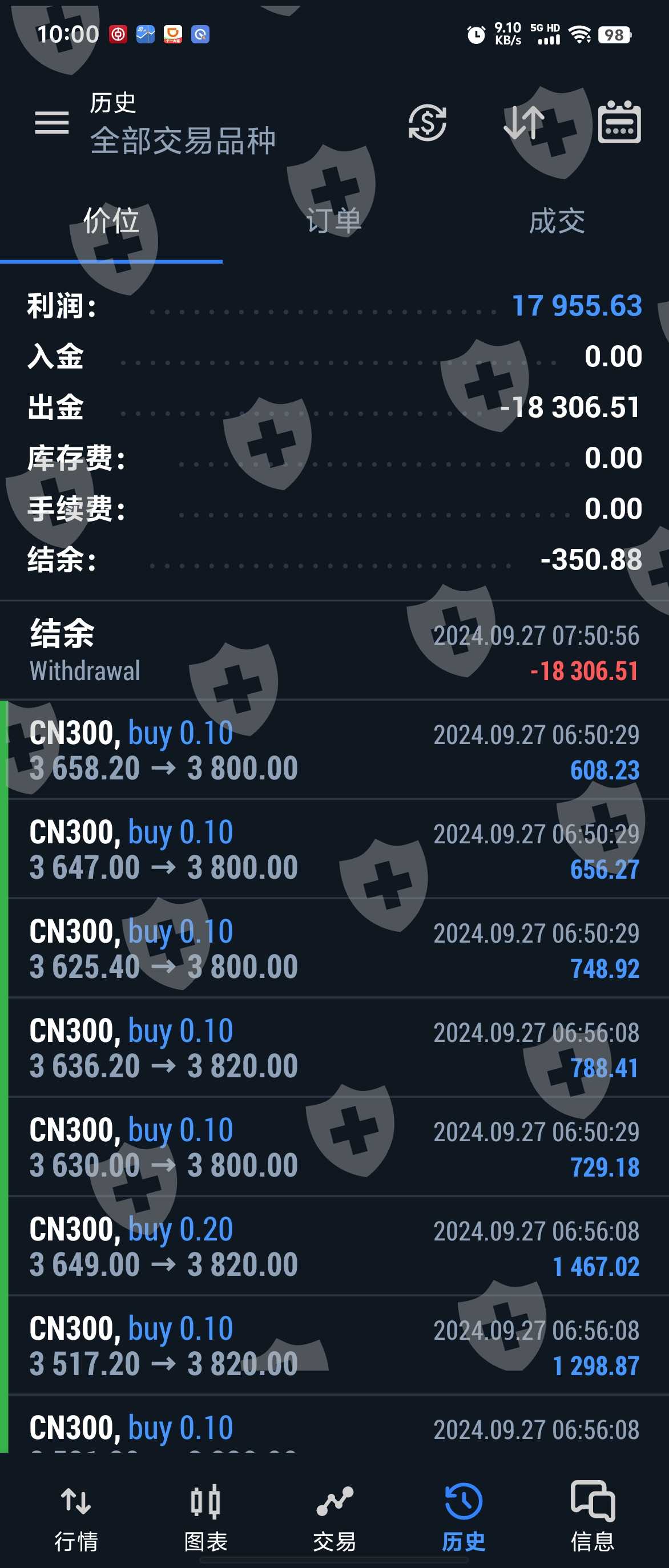Select the 价位 tab

111,221
